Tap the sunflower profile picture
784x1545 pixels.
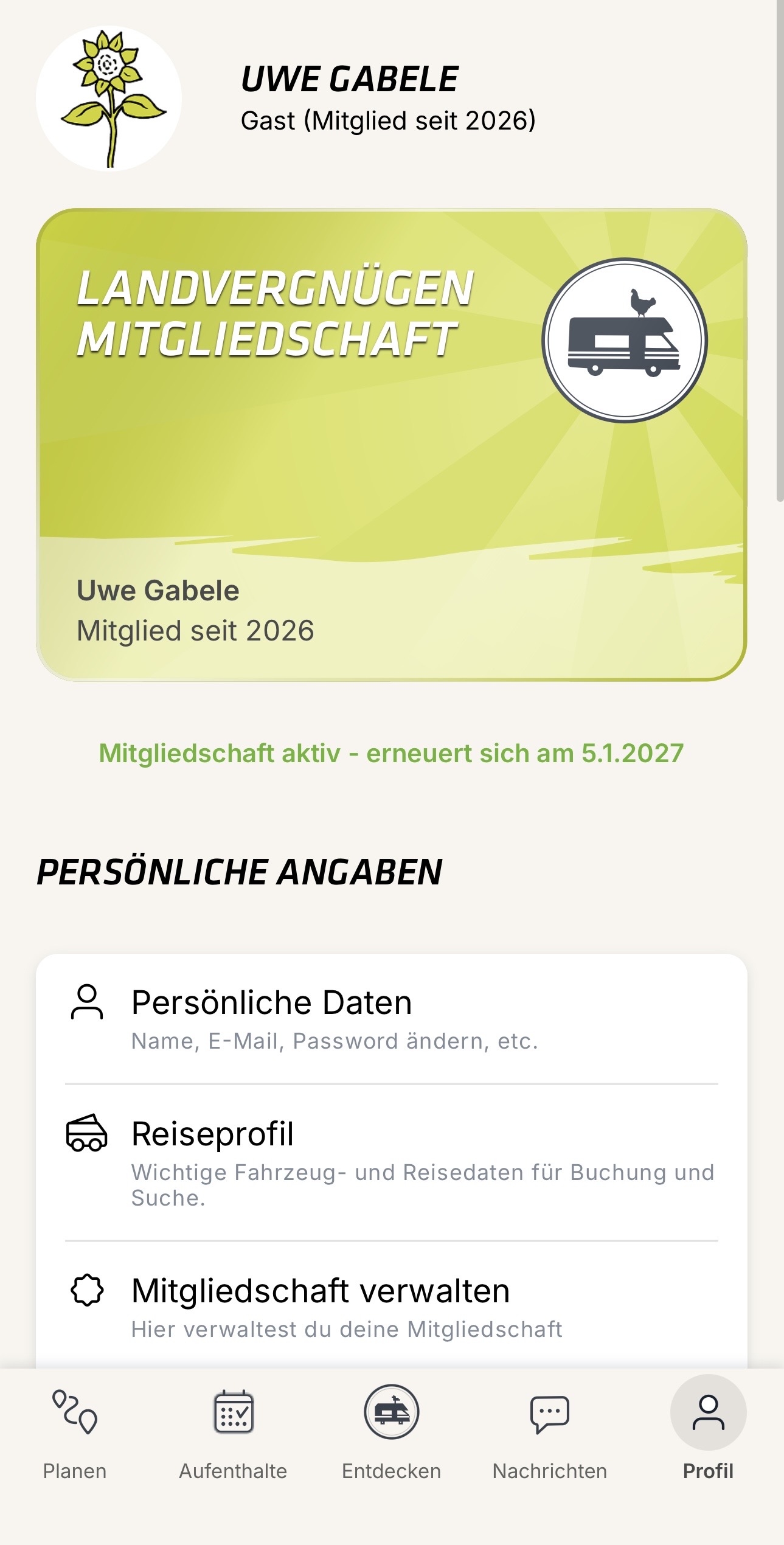109,99
